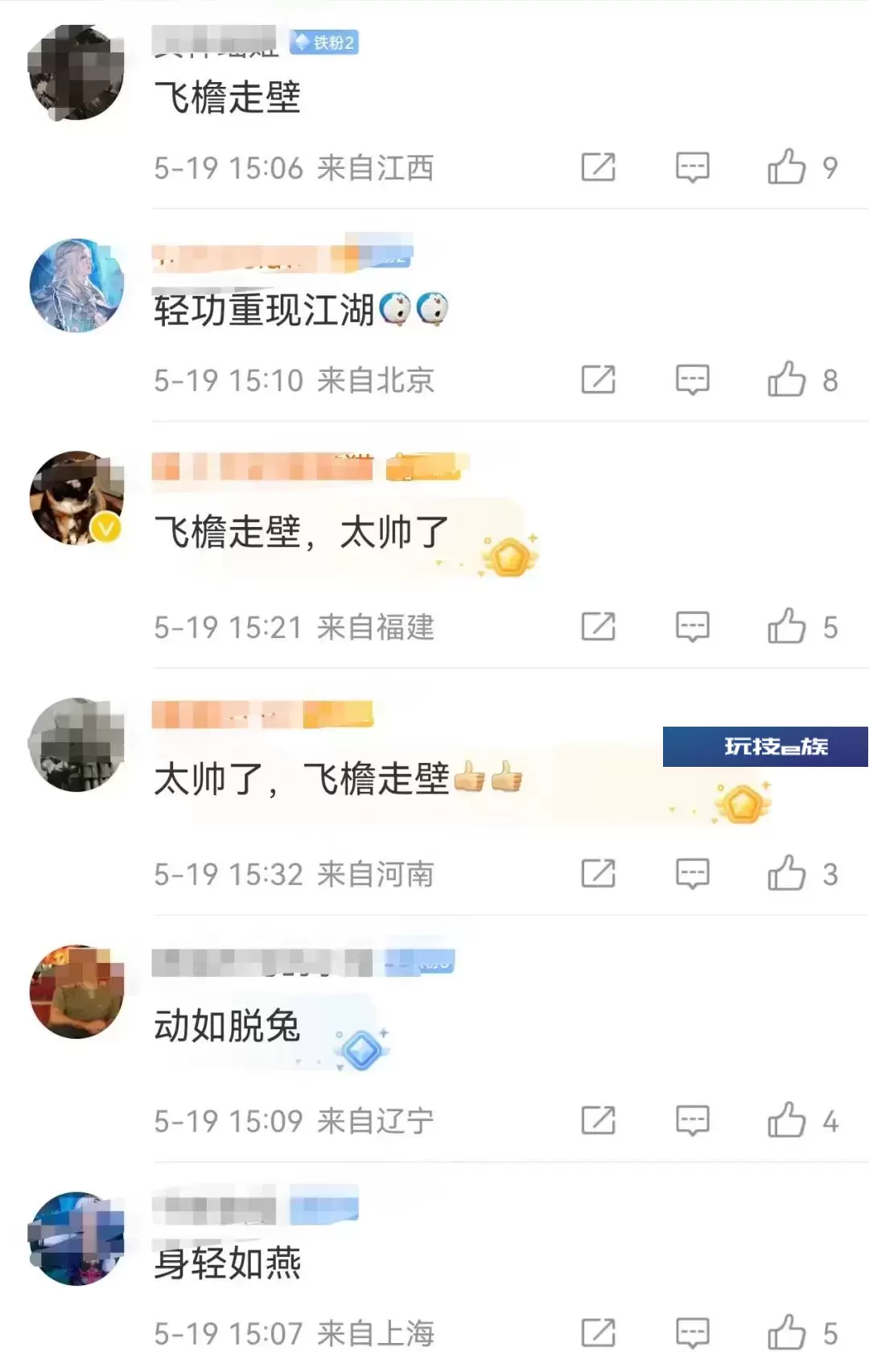Reply to the 轻功重现江湖 comment
Viewport: 869px width, 1372px height.
(692, 380)
